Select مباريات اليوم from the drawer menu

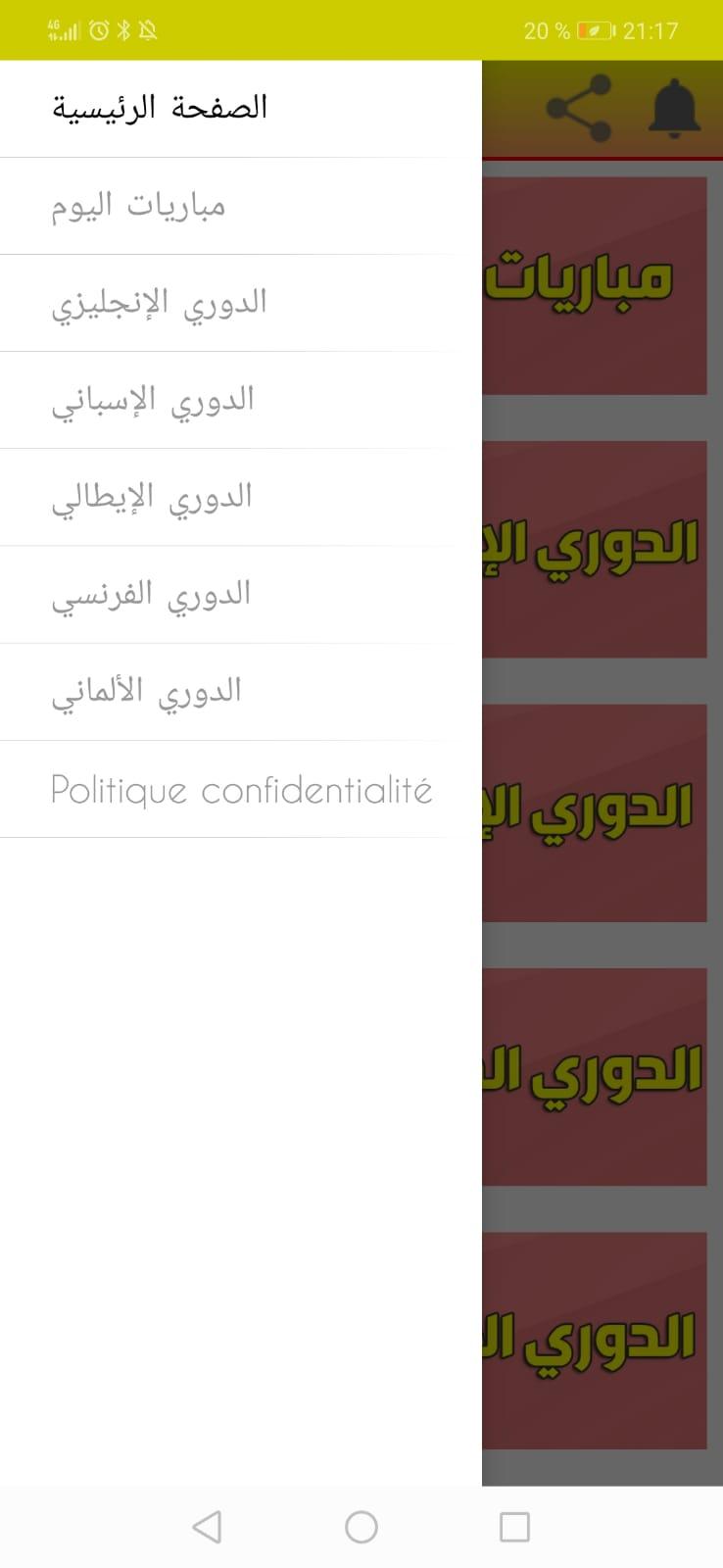coord(139,206)
